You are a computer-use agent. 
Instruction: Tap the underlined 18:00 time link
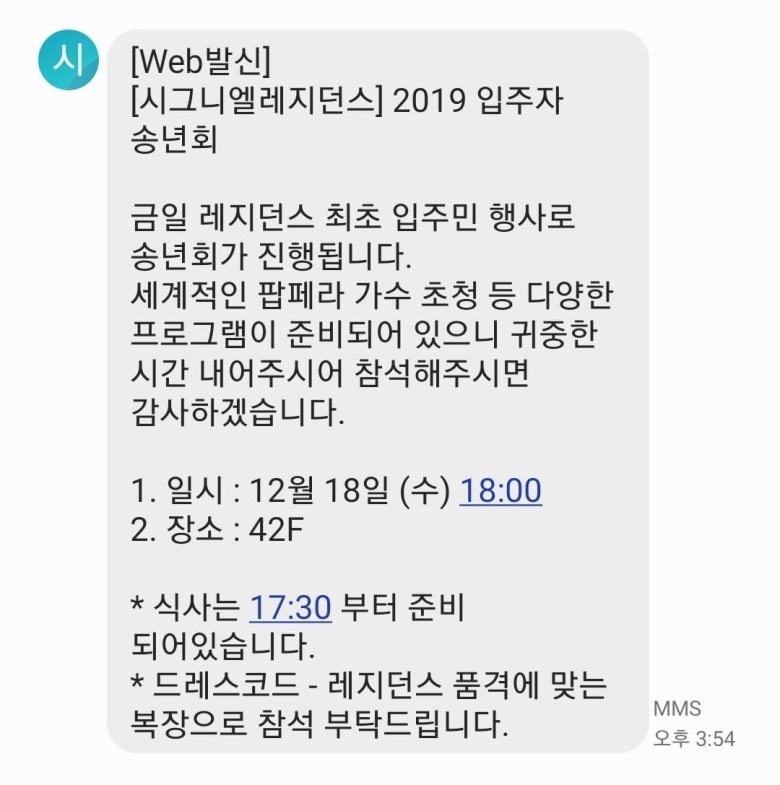pyautogui.click(x=500, y=491)
